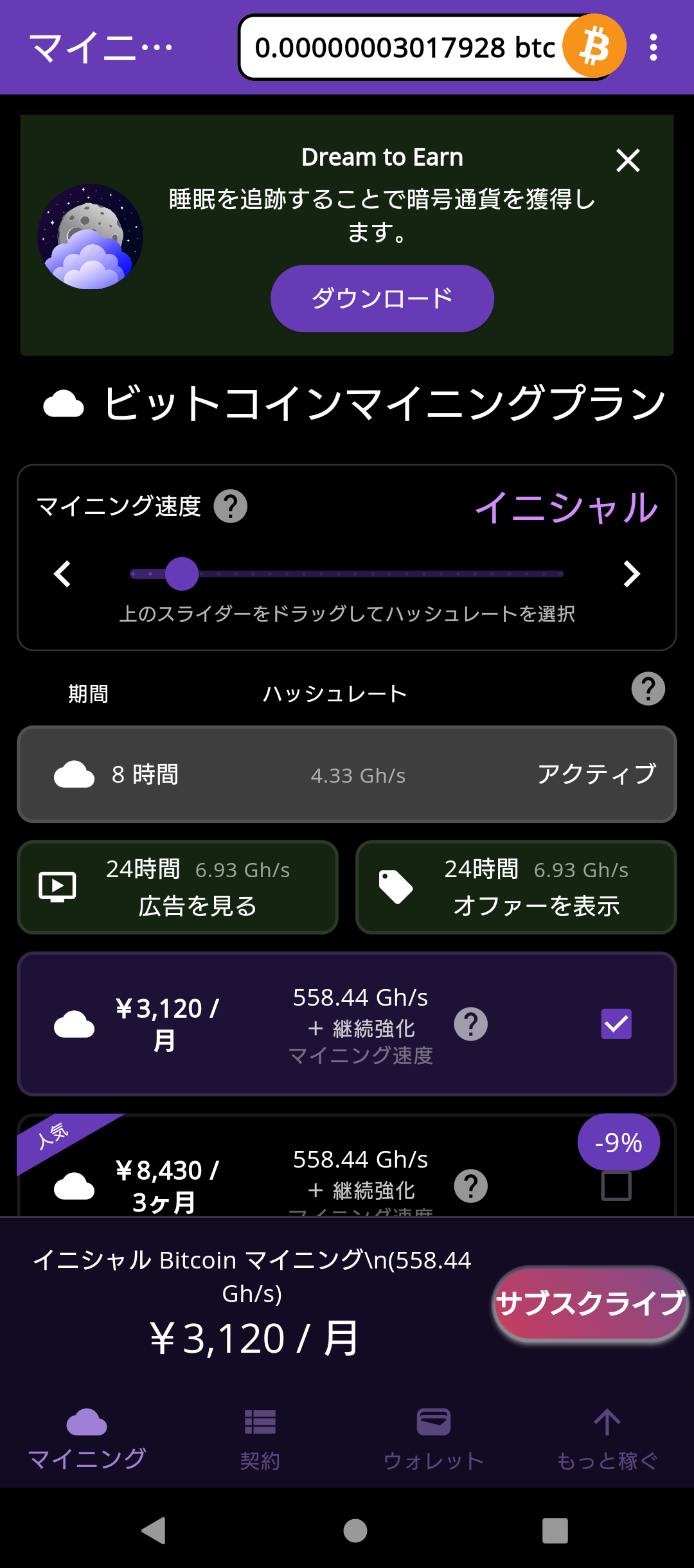
Task: Switch to the ウォレット tab
Action: point(433,1438)
